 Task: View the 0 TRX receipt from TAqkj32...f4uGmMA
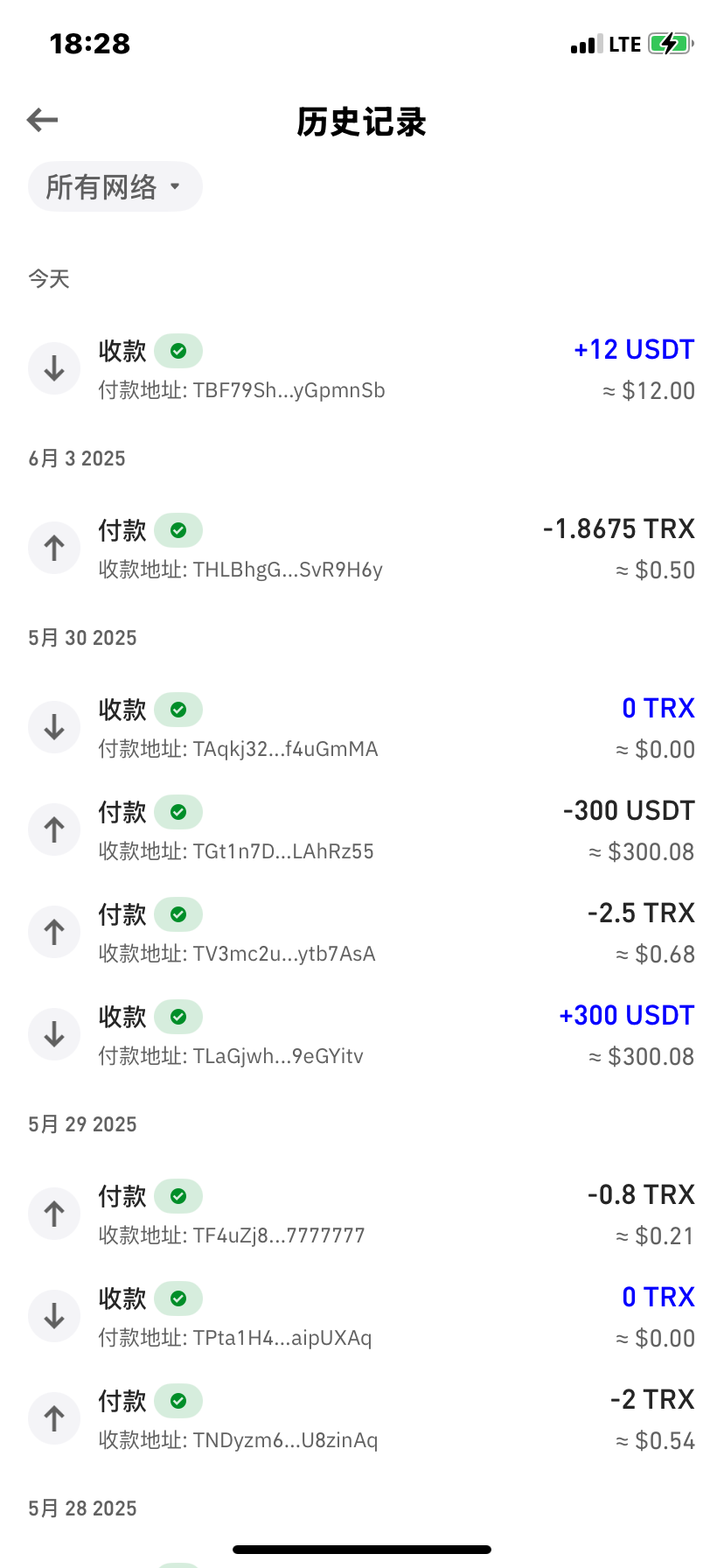coord(361,728)
